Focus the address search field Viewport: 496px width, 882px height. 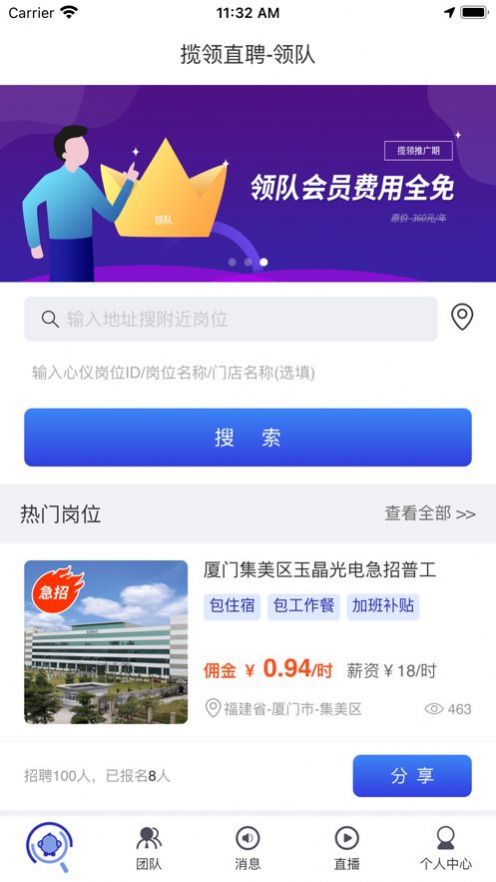click(x=231, y=319)
